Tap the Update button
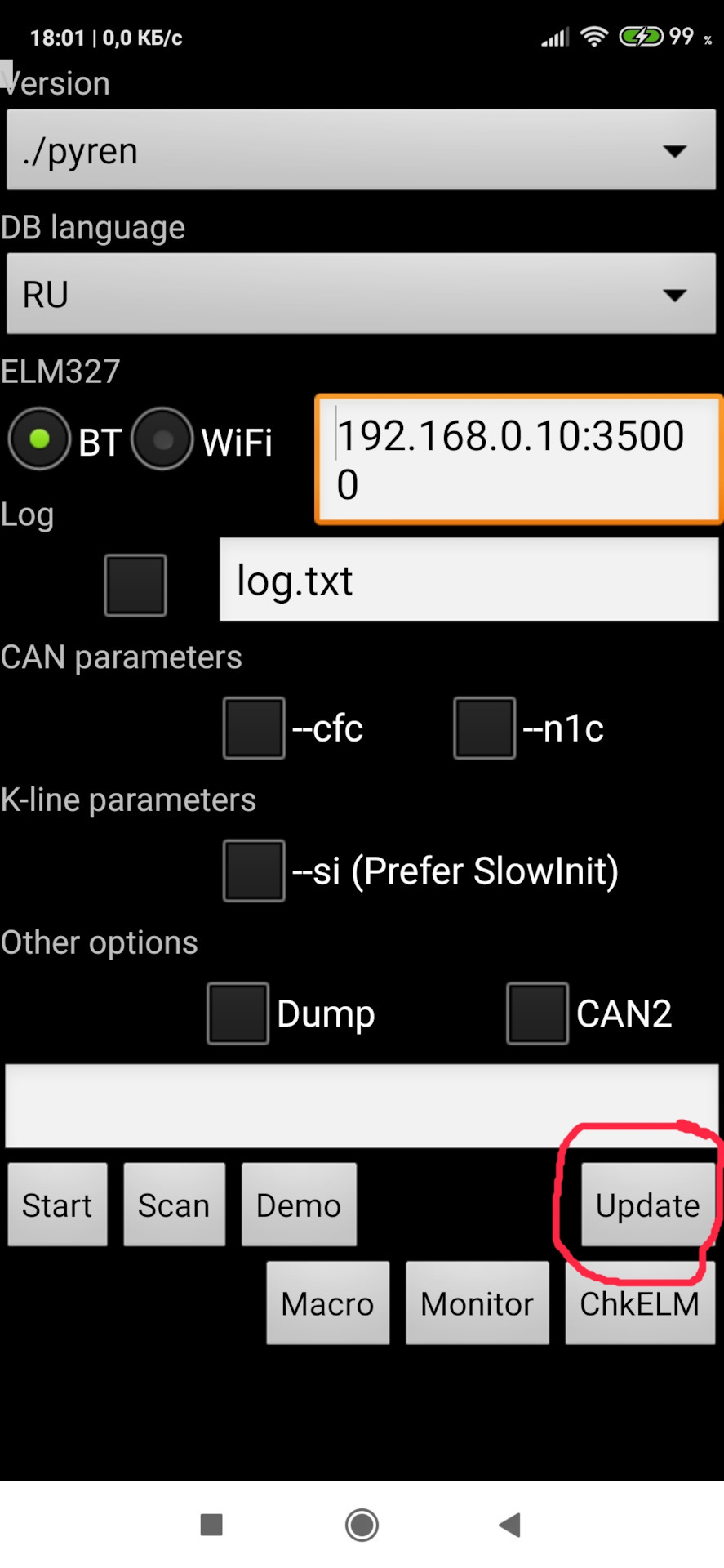Screen dimensions: 724x1568 point(647,1205)
